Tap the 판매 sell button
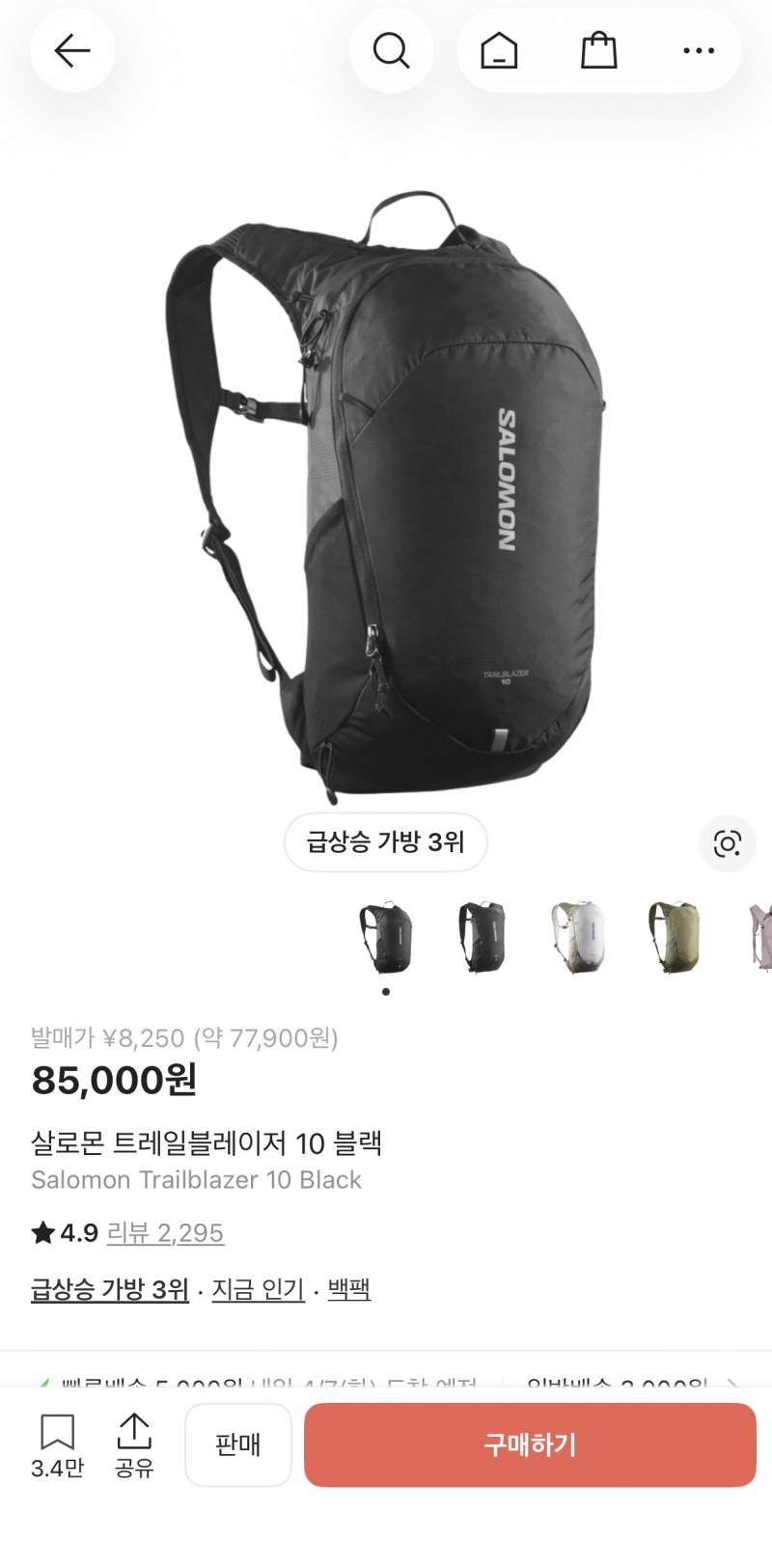 [237, 1444]
